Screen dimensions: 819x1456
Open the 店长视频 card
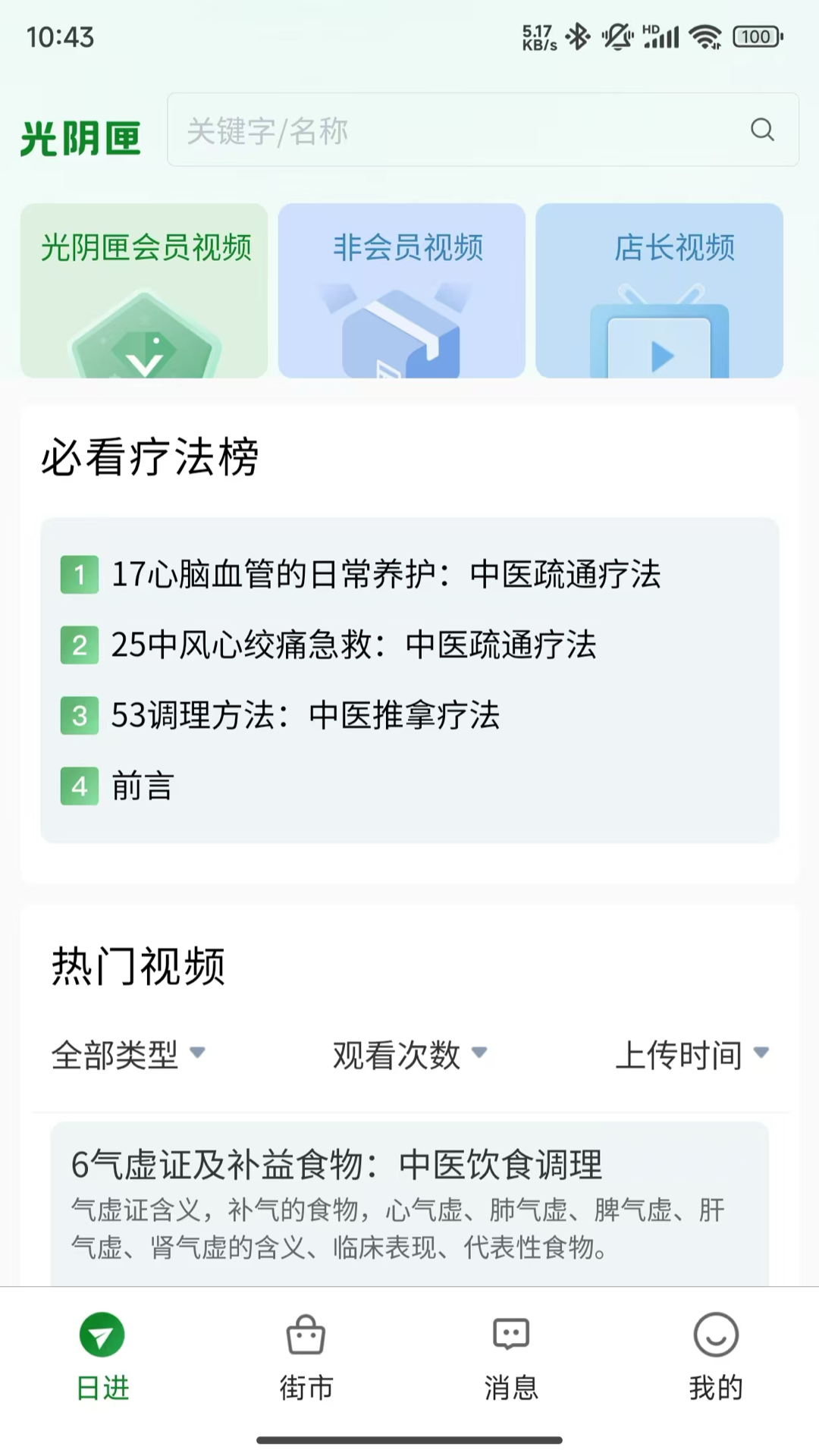(x=659, y=290)
